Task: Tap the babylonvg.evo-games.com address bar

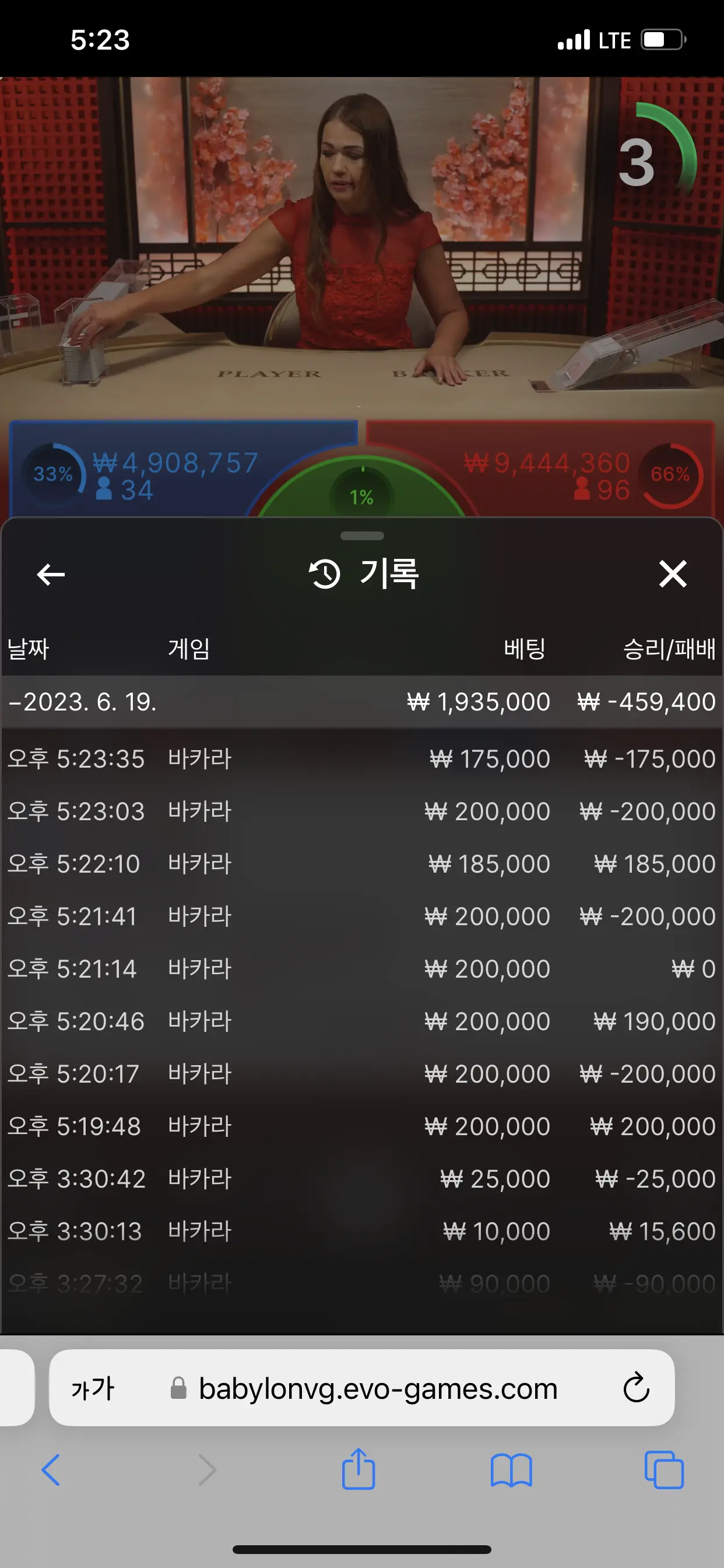Action: tap(377, 1389)
